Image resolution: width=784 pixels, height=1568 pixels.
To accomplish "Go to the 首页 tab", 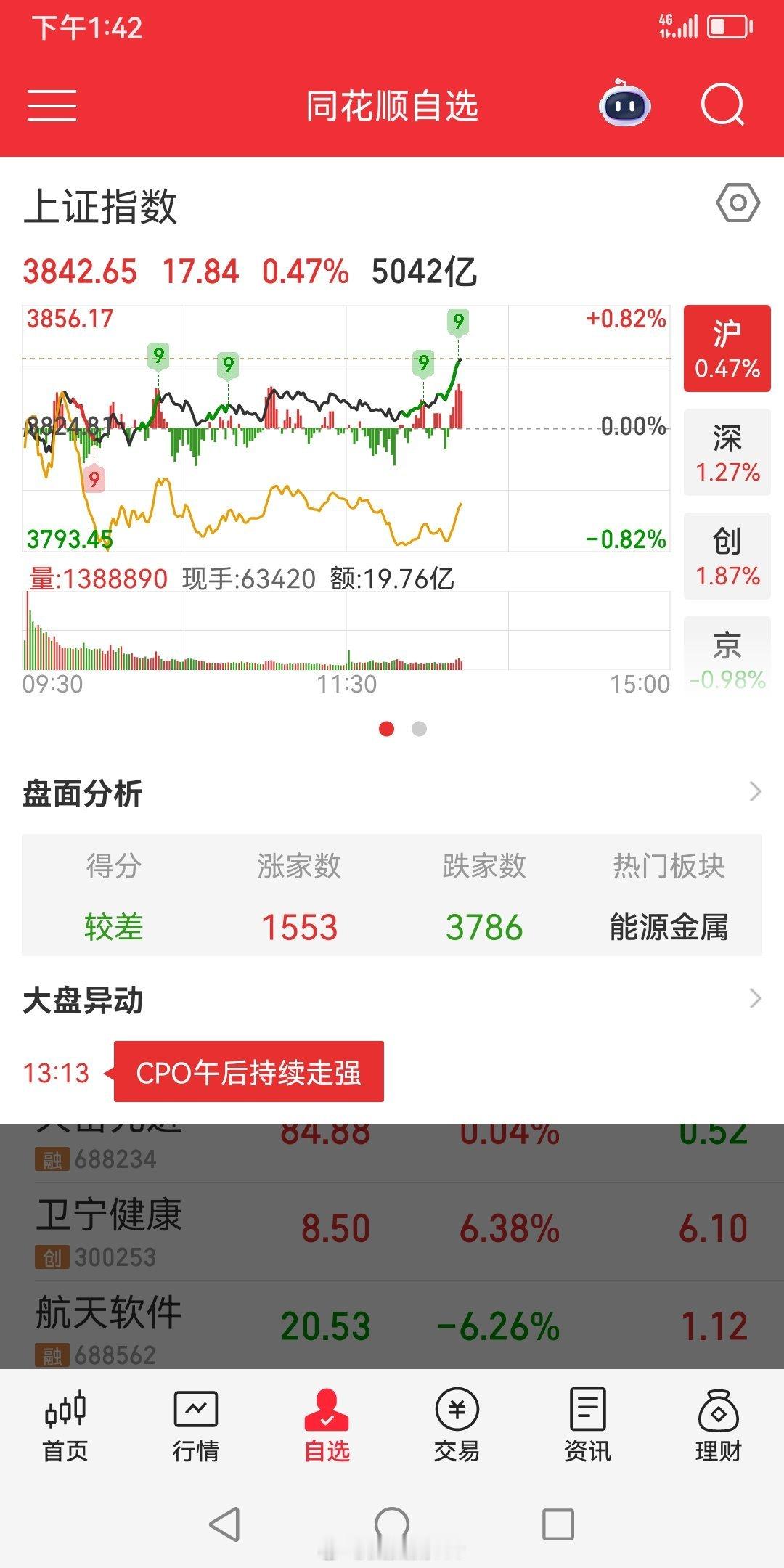I will [x=65, y=1426].
